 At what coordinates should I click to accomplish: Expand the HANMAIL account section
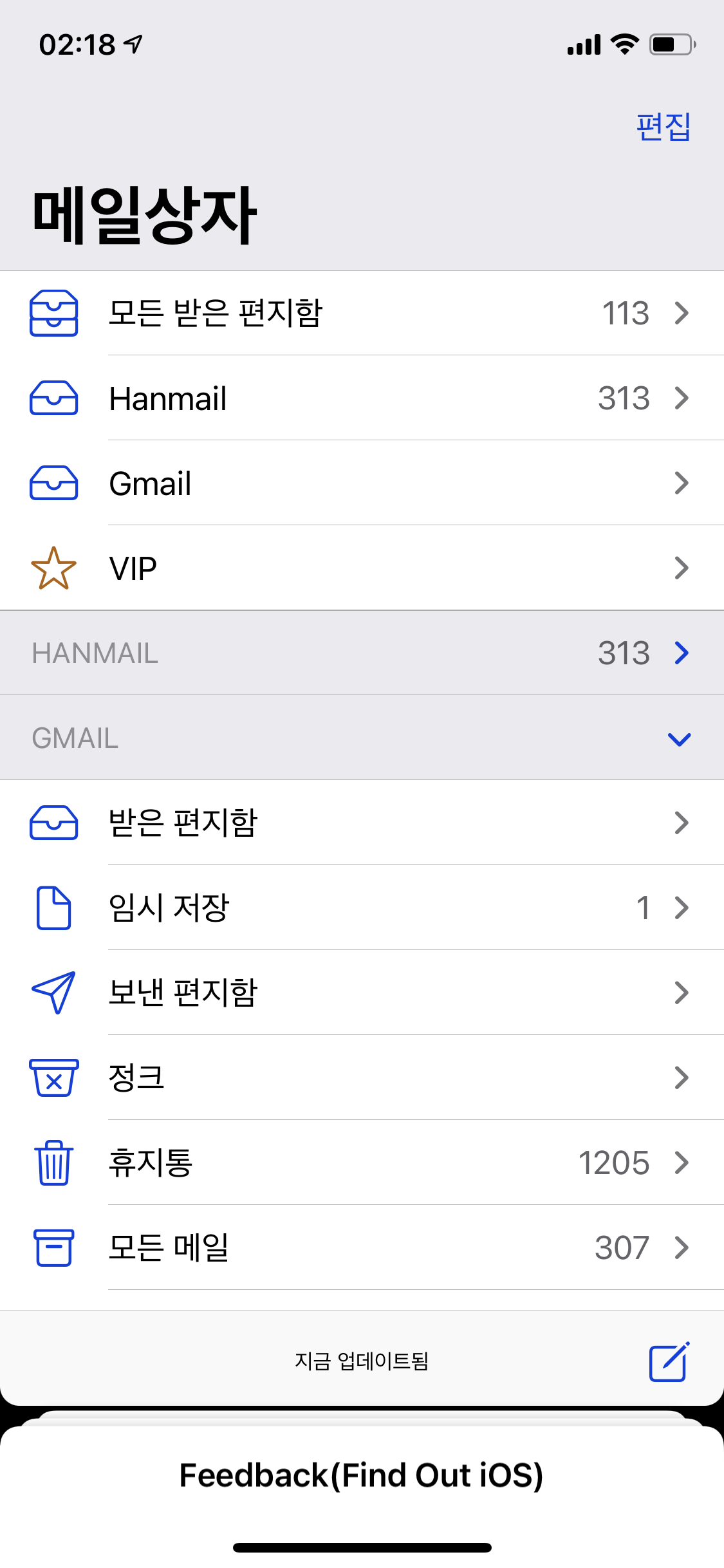[362, 653]
